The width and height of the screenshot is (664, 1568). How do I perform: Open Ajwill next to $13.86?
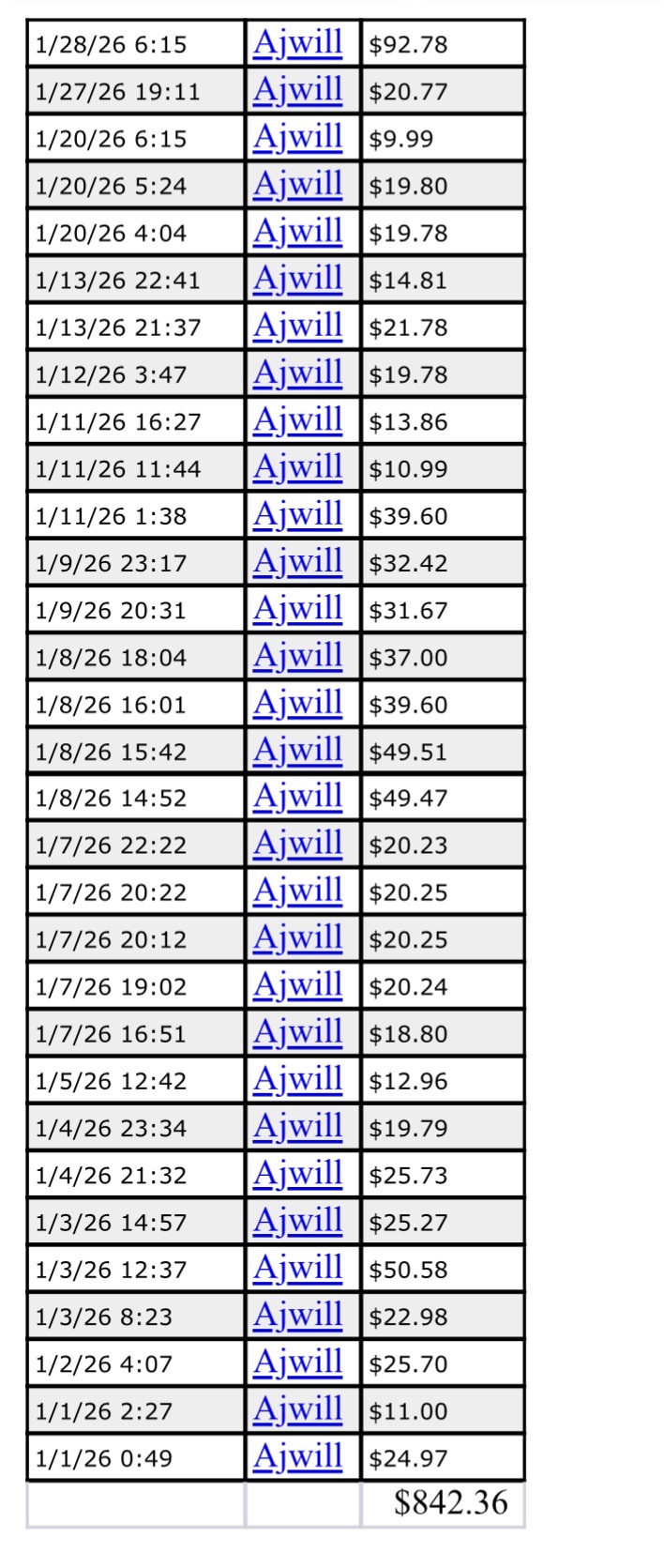tap(298, 419)
